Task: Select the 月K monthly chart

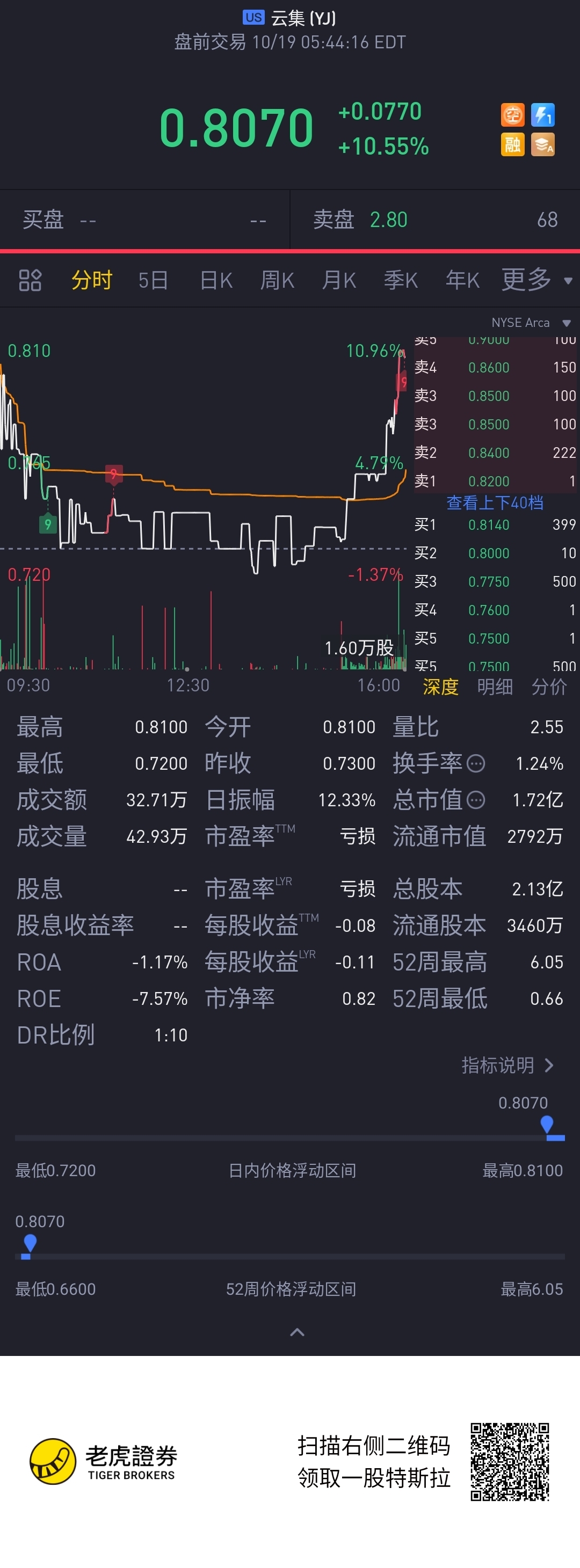Action: (339, 281)
